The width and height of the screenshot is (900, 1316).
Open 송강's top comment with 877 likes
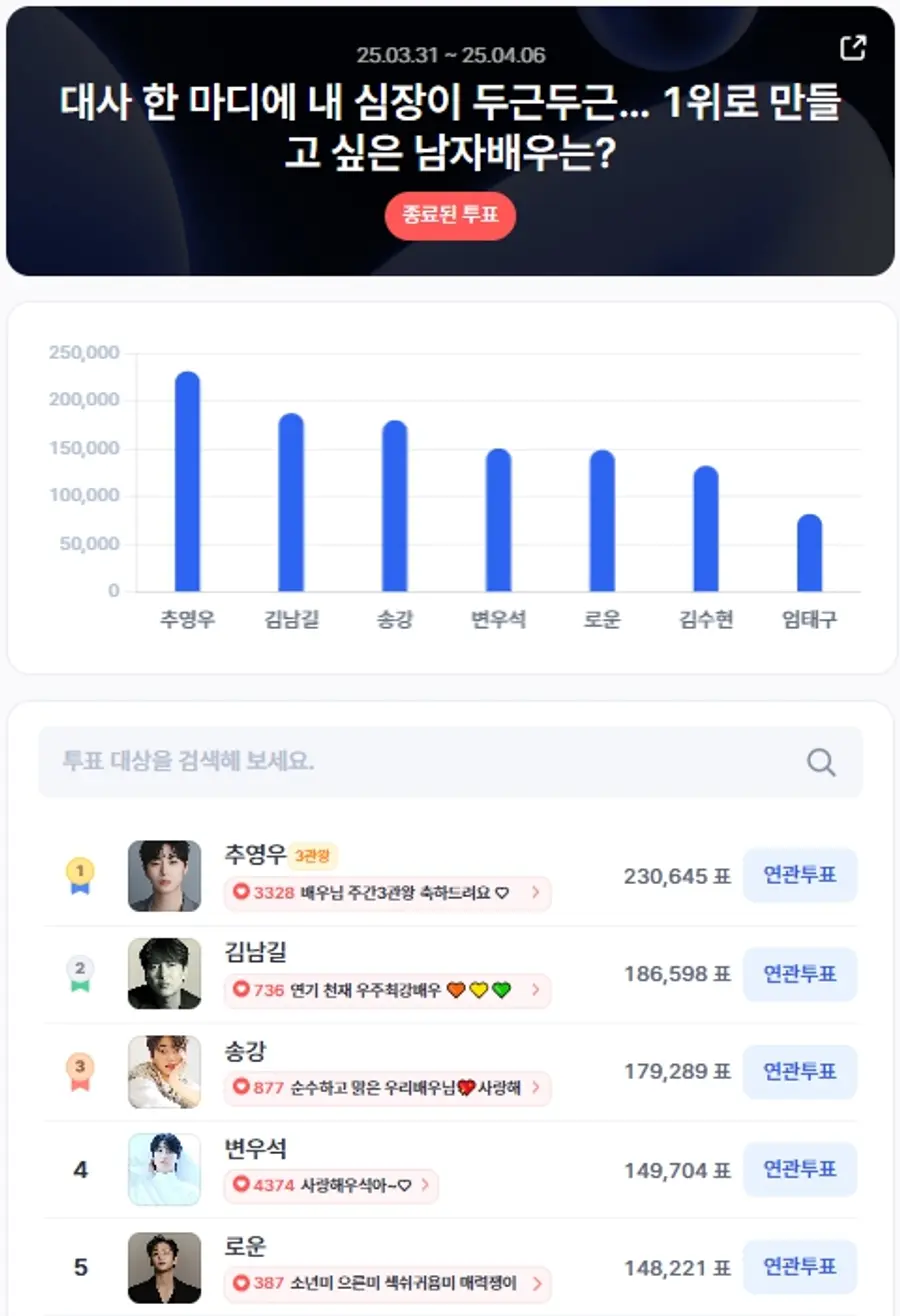(x=387, y=1088)
